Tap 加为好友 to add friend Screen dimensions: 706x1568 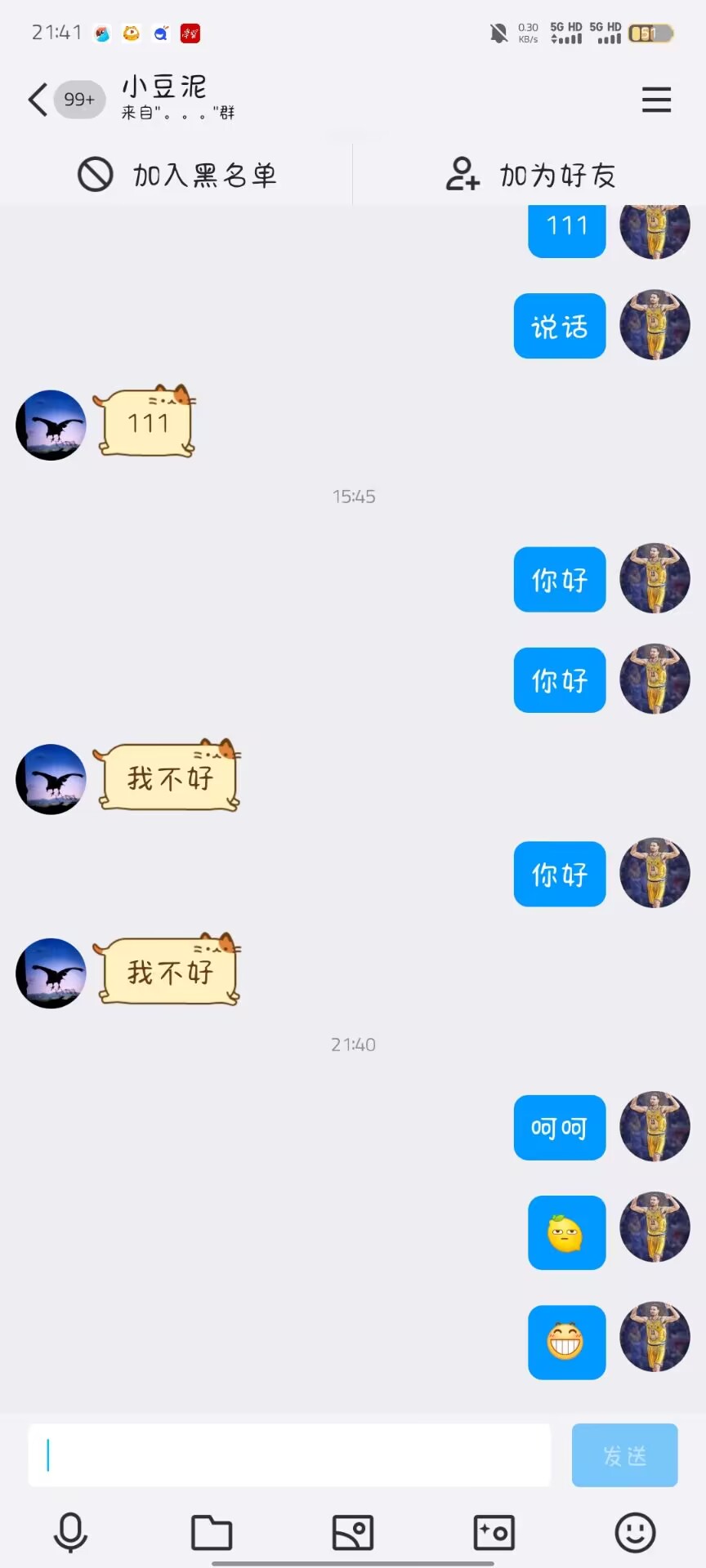tap(530, 175)
